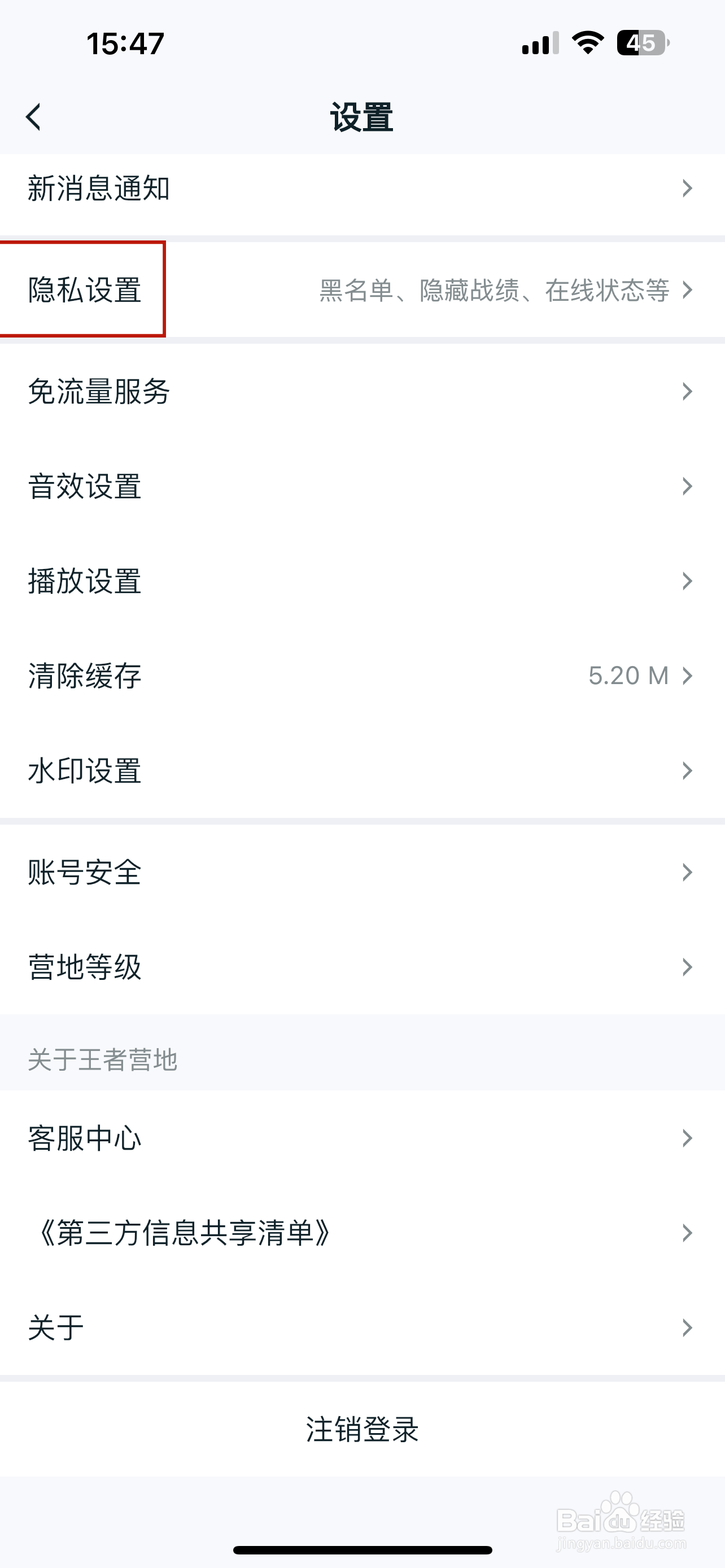The width and height of the screenshot is (725, 1568).
Task: Open 水印设置
Action: pyautogui.click(x=362, y=770)
